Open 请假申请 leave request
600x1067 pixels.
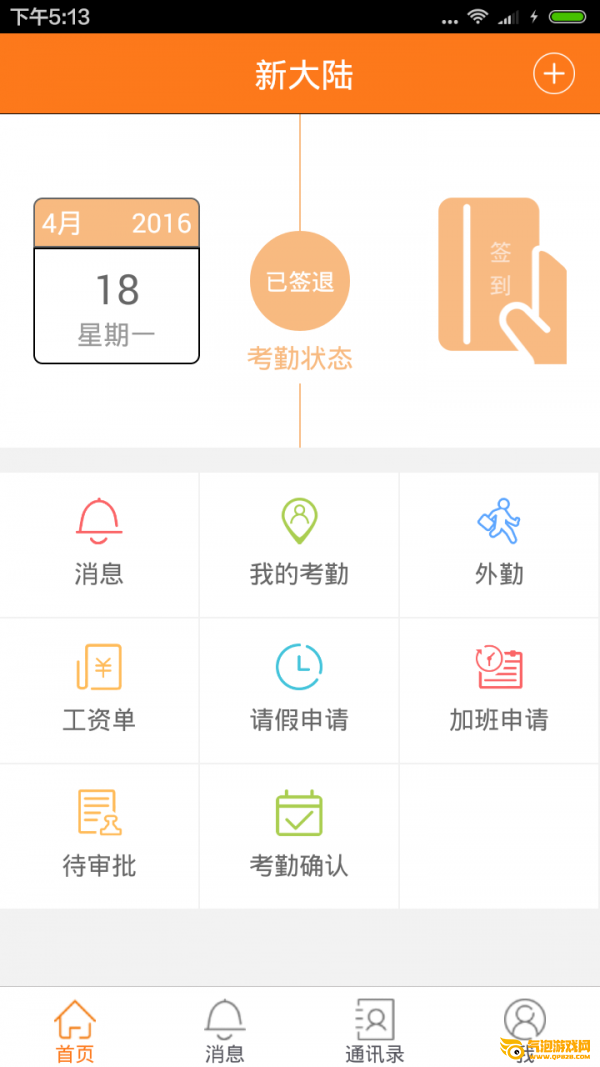point(299,690)
